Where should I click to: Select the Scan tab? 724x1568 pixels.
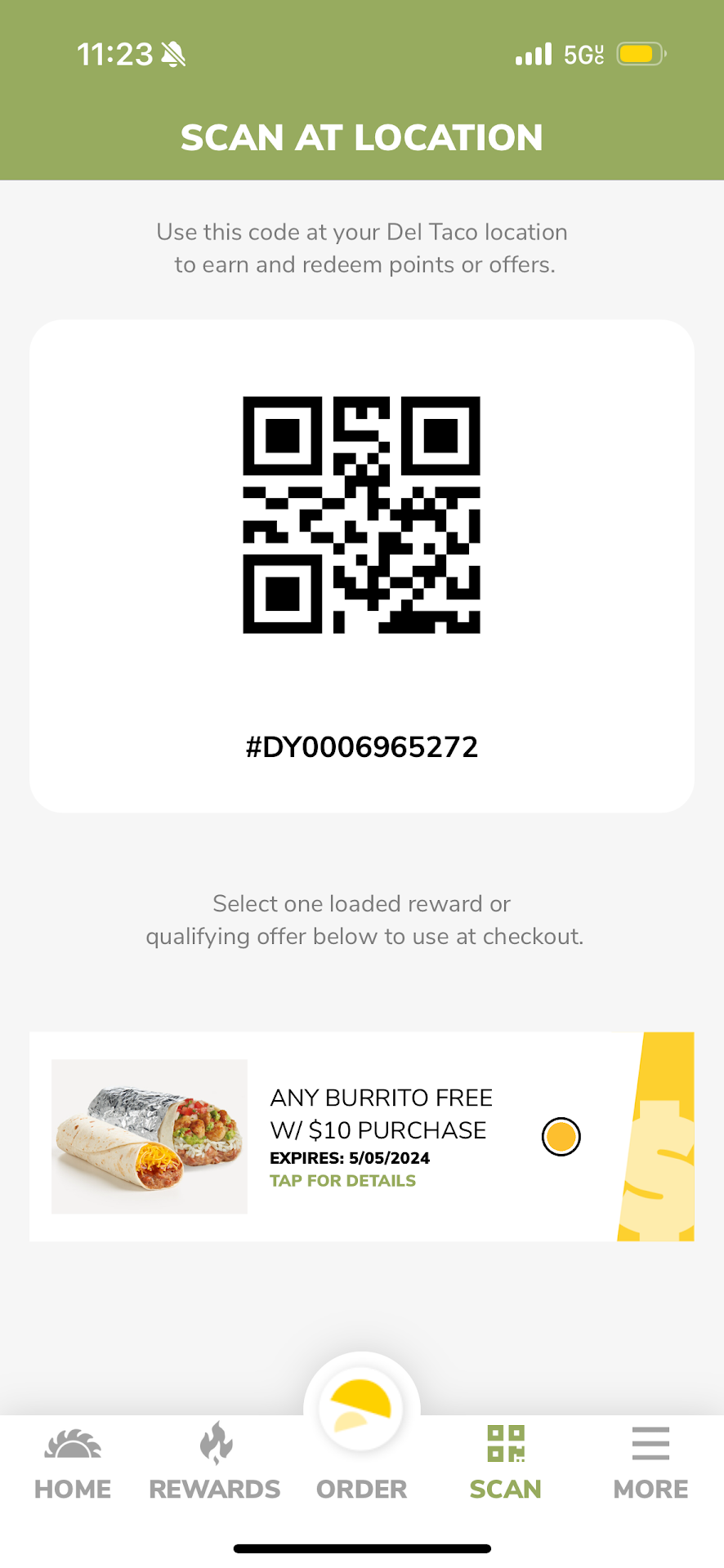point(506,1464)
